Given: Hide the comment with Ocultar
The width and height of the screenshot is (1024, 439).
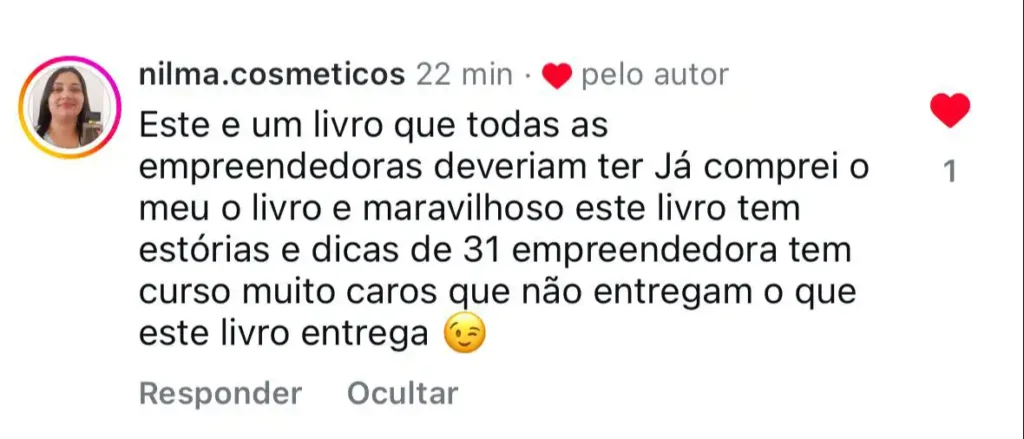Looking at the screenshot, I should click(402, 394).
